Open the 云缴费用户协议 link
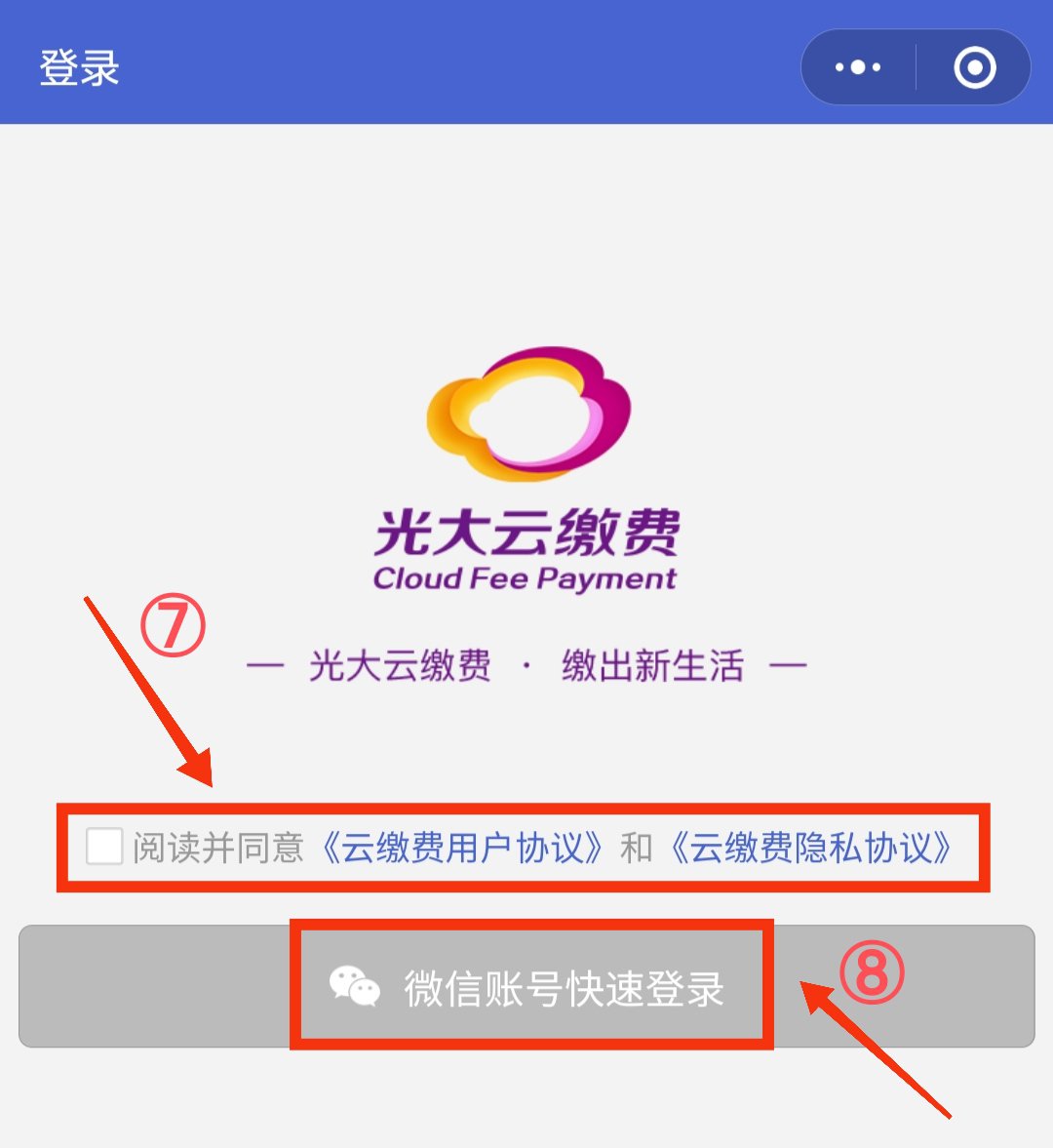Screen dimensions: 1053x1148 point(464,848)
